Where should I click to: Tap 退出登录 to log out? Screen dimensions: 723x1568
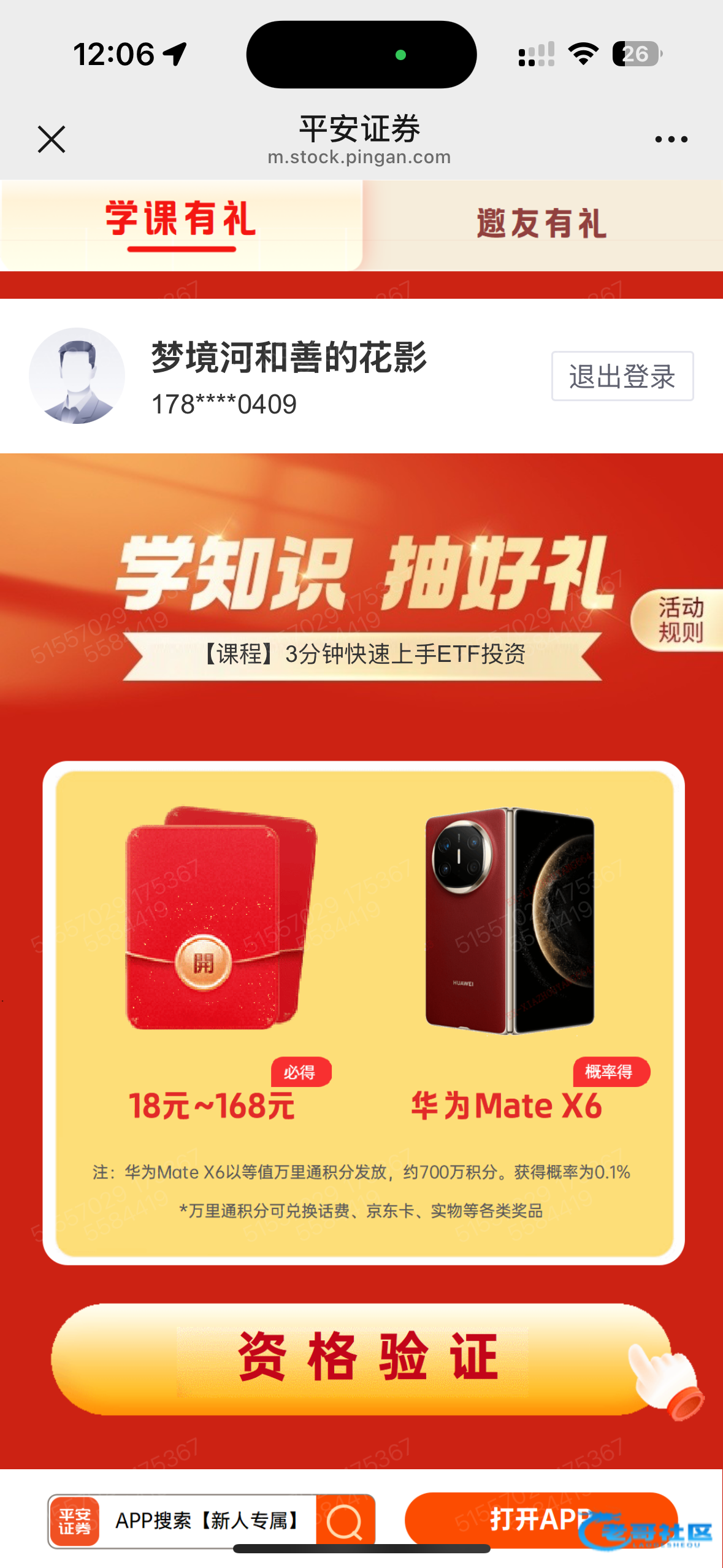622,376
